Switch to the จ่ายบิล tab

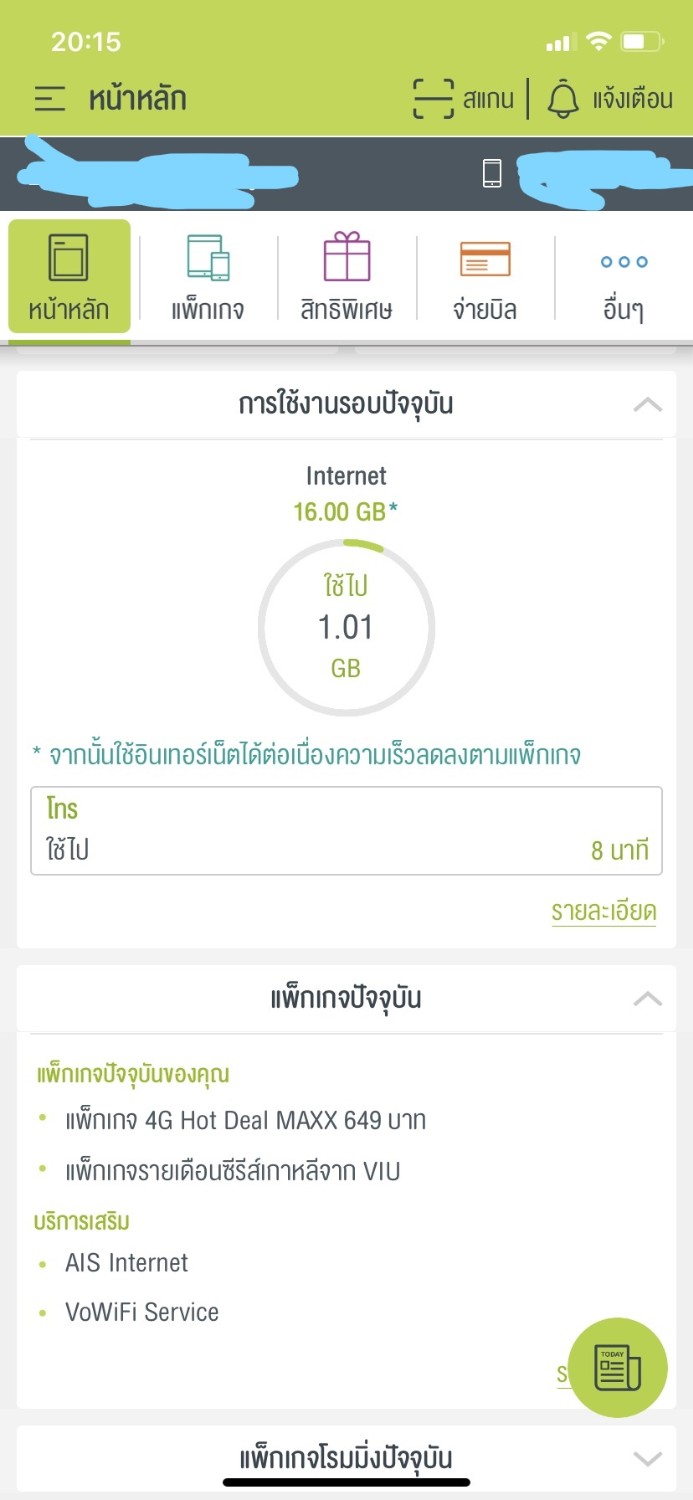485,276
